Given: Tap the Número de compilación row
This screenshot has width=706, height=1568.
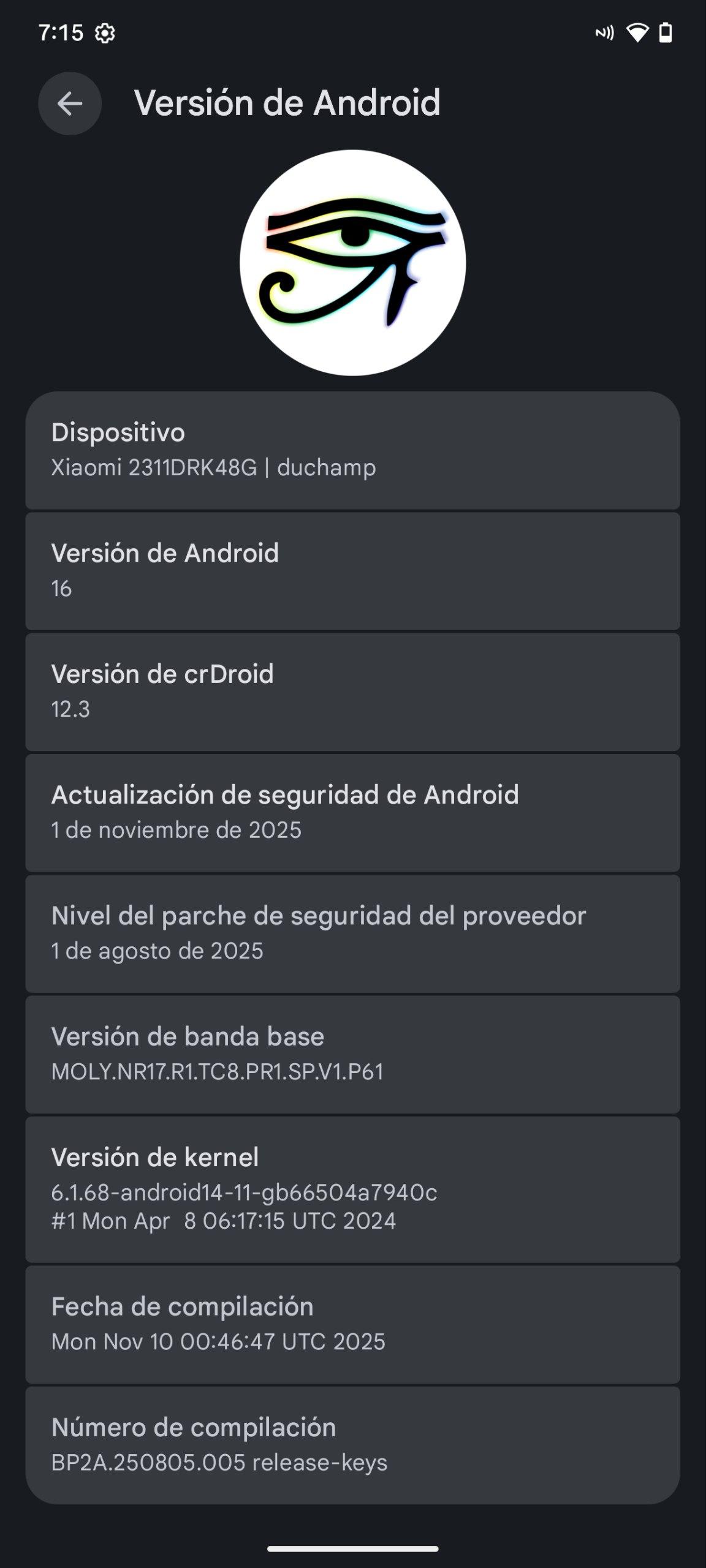Looking at the screenshot, I should pos(352,1444).
